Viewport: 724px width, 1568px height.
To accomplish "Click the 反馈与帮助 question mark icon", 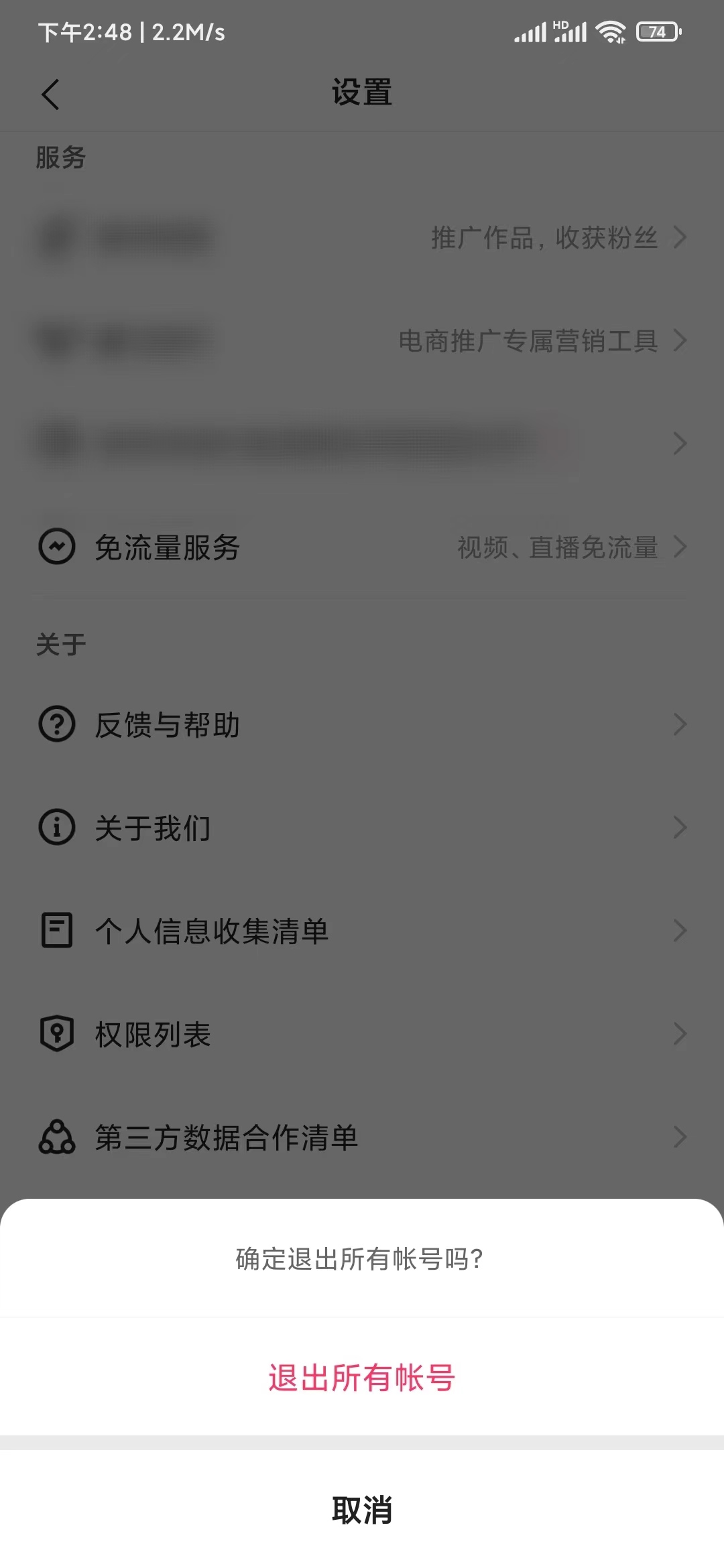I will [x=58, y=724].
